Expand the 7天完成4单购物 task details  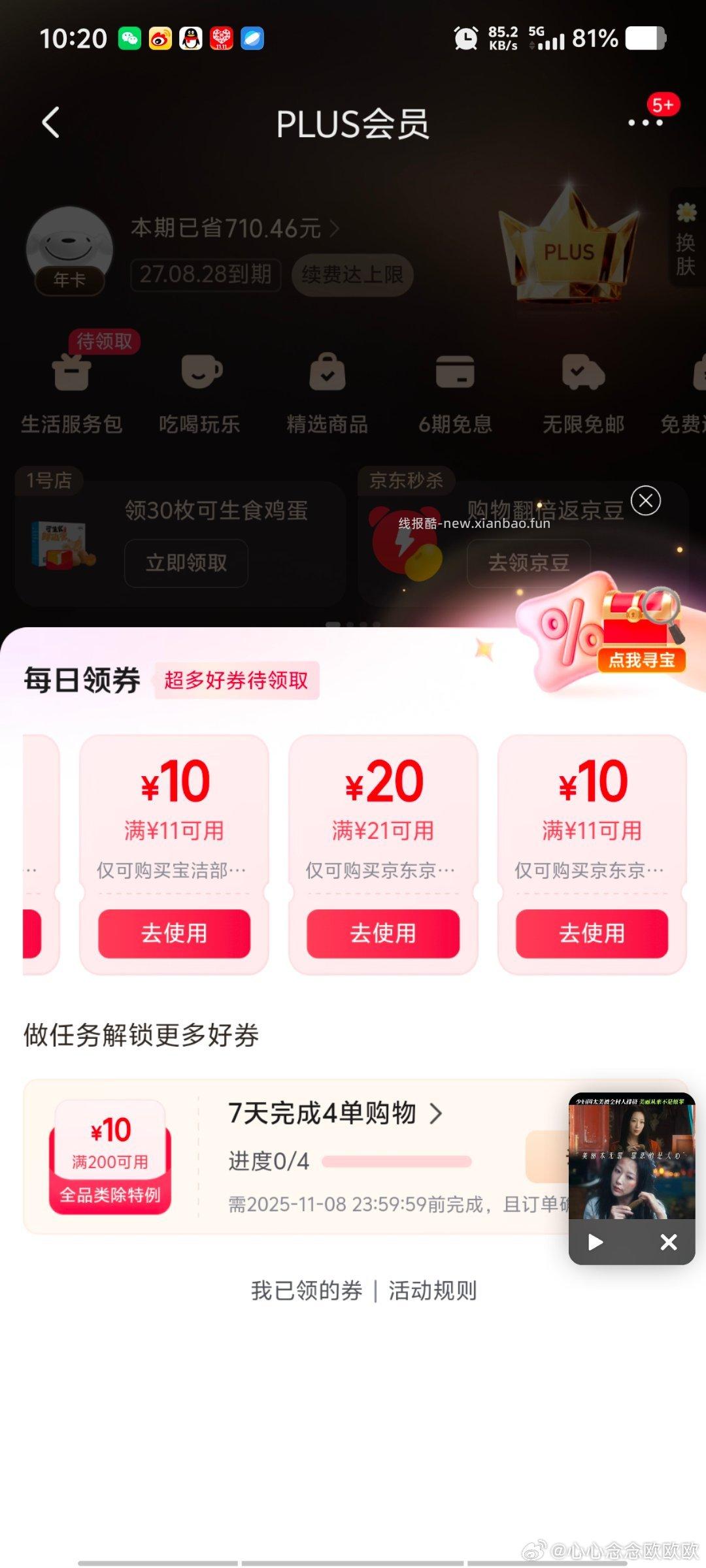pyautogui.click(x=333, y=1114)
